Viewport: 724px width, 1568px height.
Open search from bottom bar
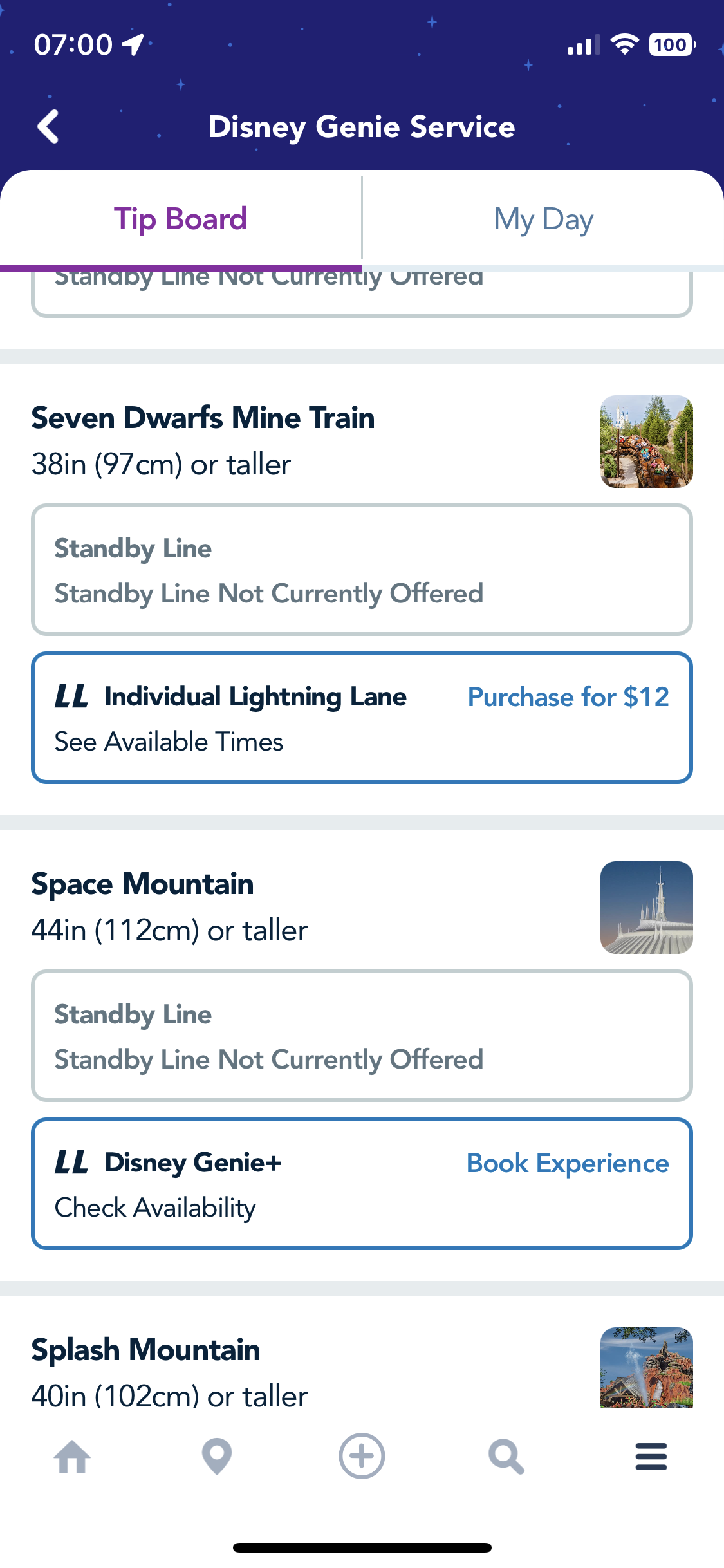click(506, 1457)
